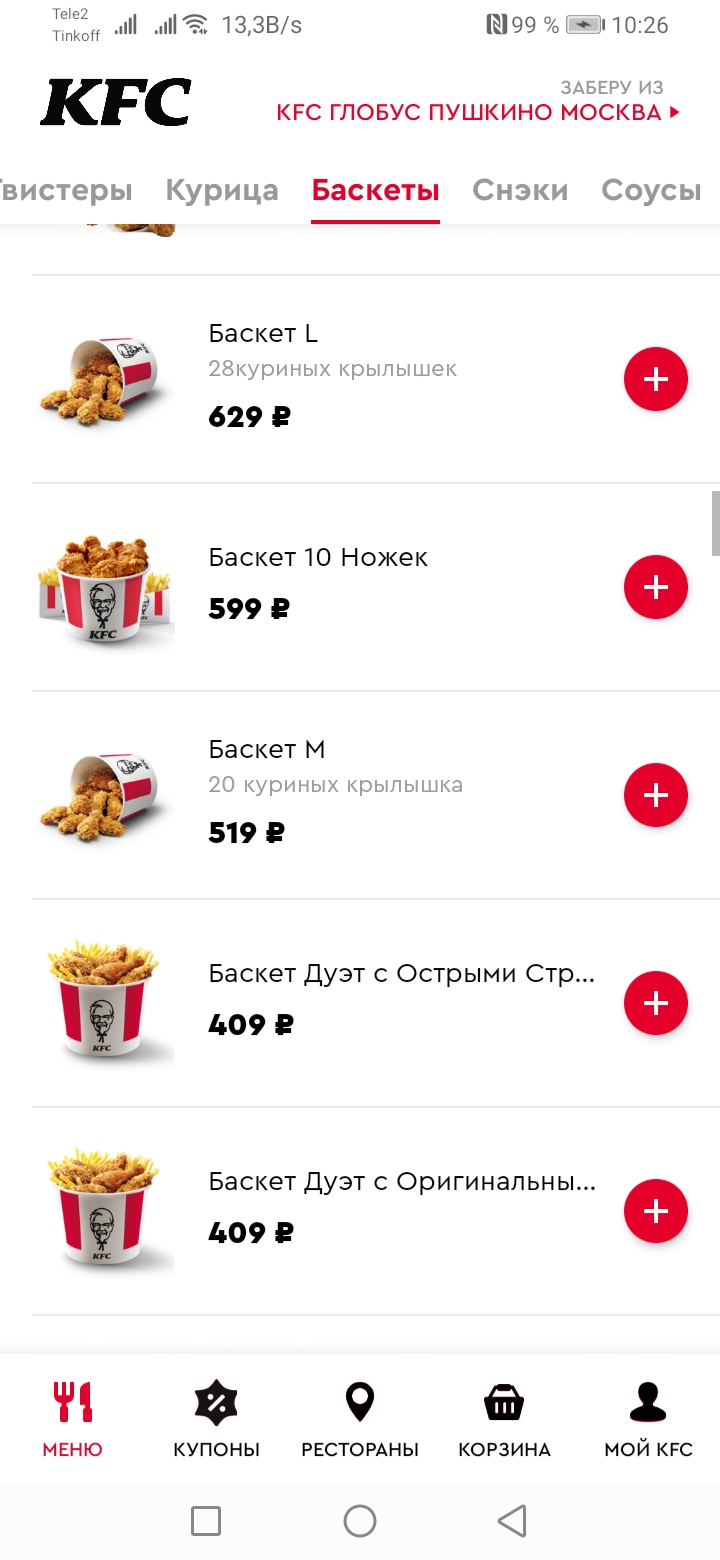Switch to the Соусы tab
720x1560 pixels.
pyautogui.click(x=651, y=190)
